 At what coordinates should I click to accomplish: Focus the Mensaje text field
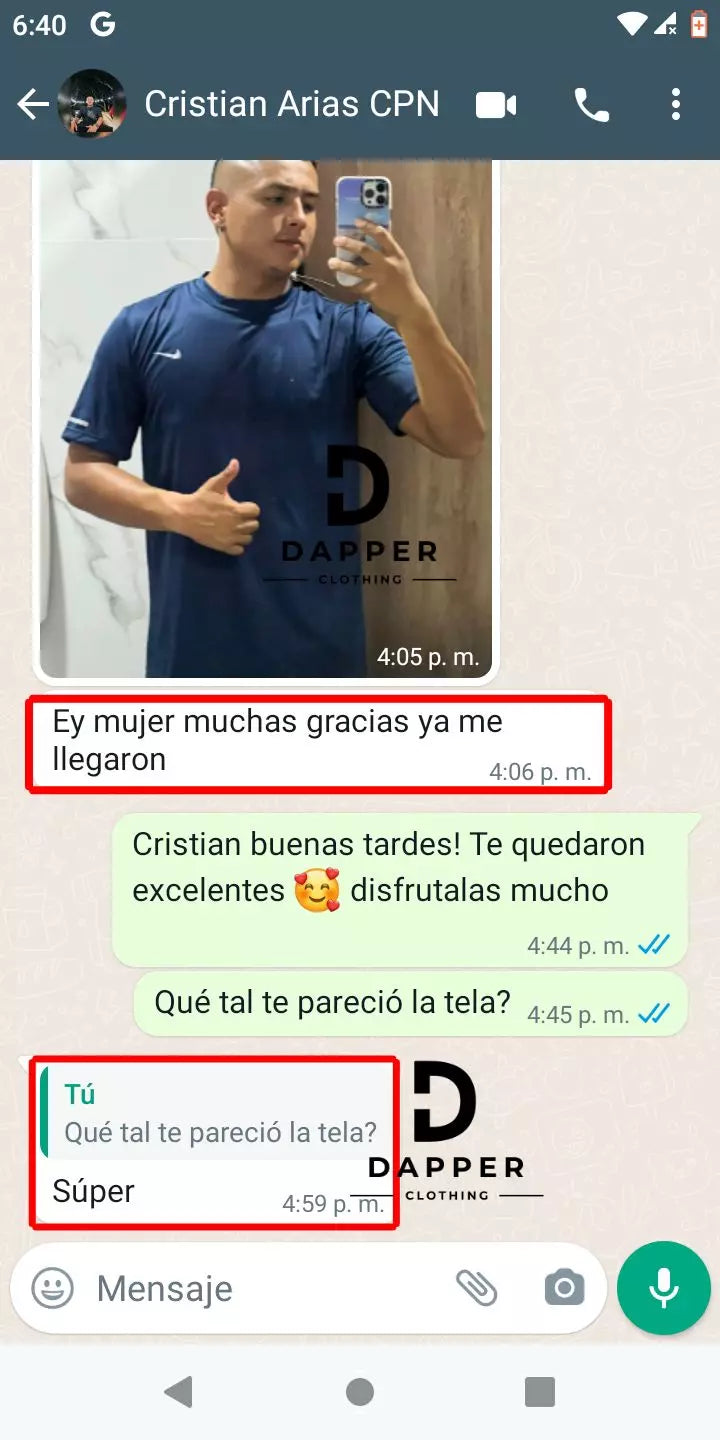pyautogui.click(x=260, y=1288)
